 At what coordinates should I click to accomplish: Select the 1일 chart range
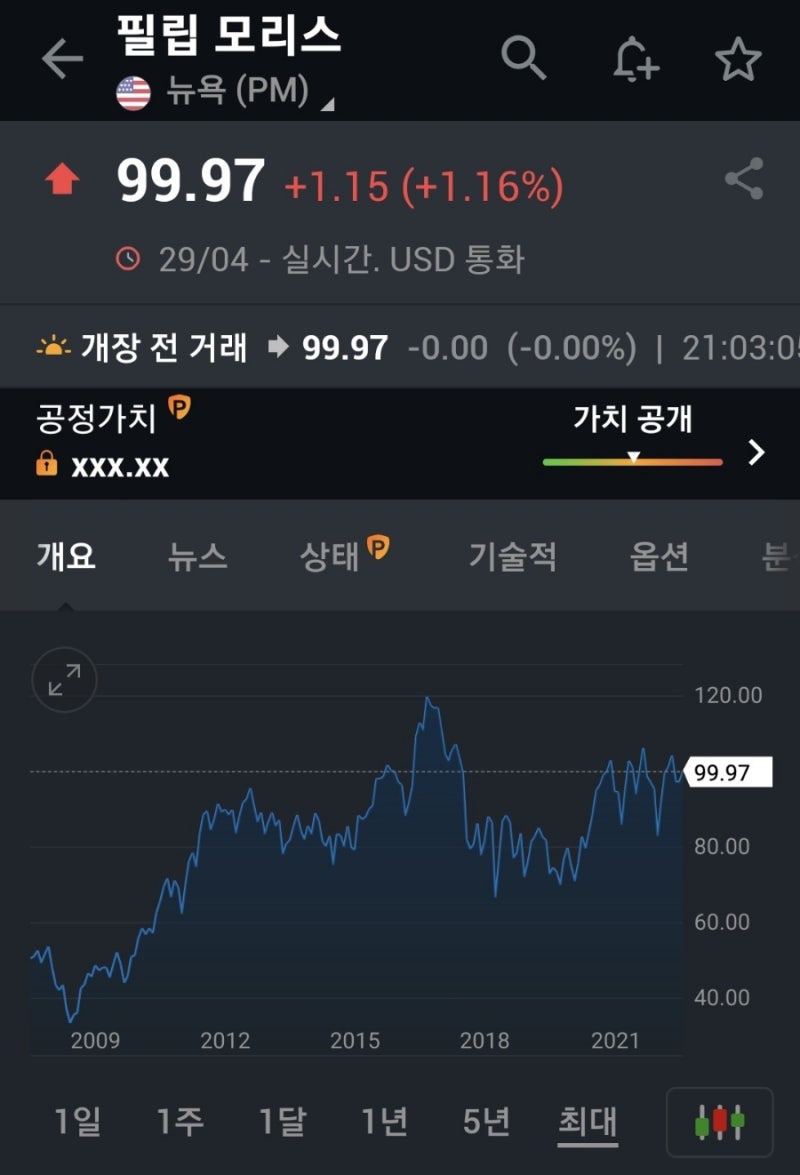[77, 1122]
